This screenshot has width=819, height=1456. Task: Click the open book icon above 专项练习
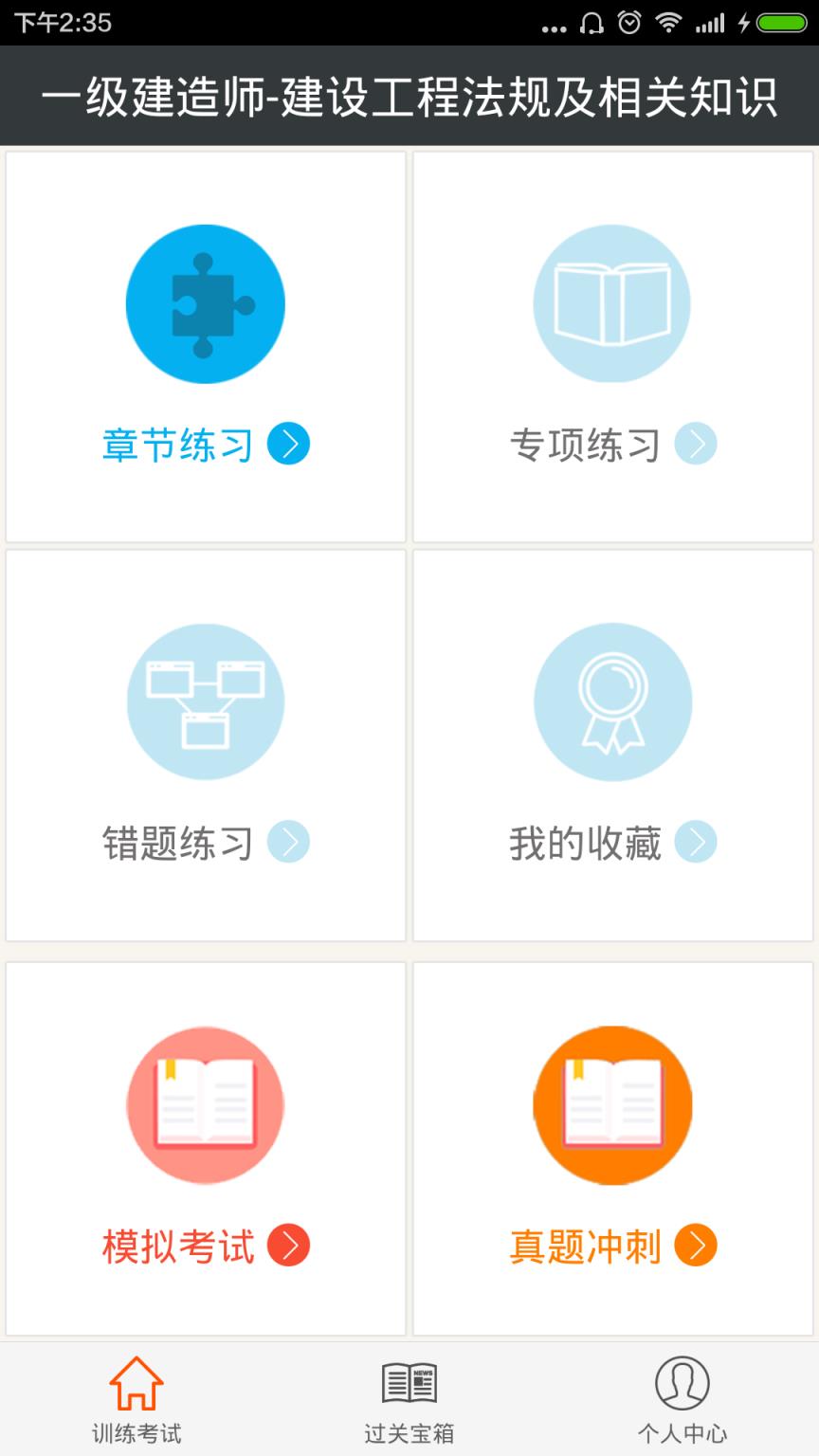(613, 303)
